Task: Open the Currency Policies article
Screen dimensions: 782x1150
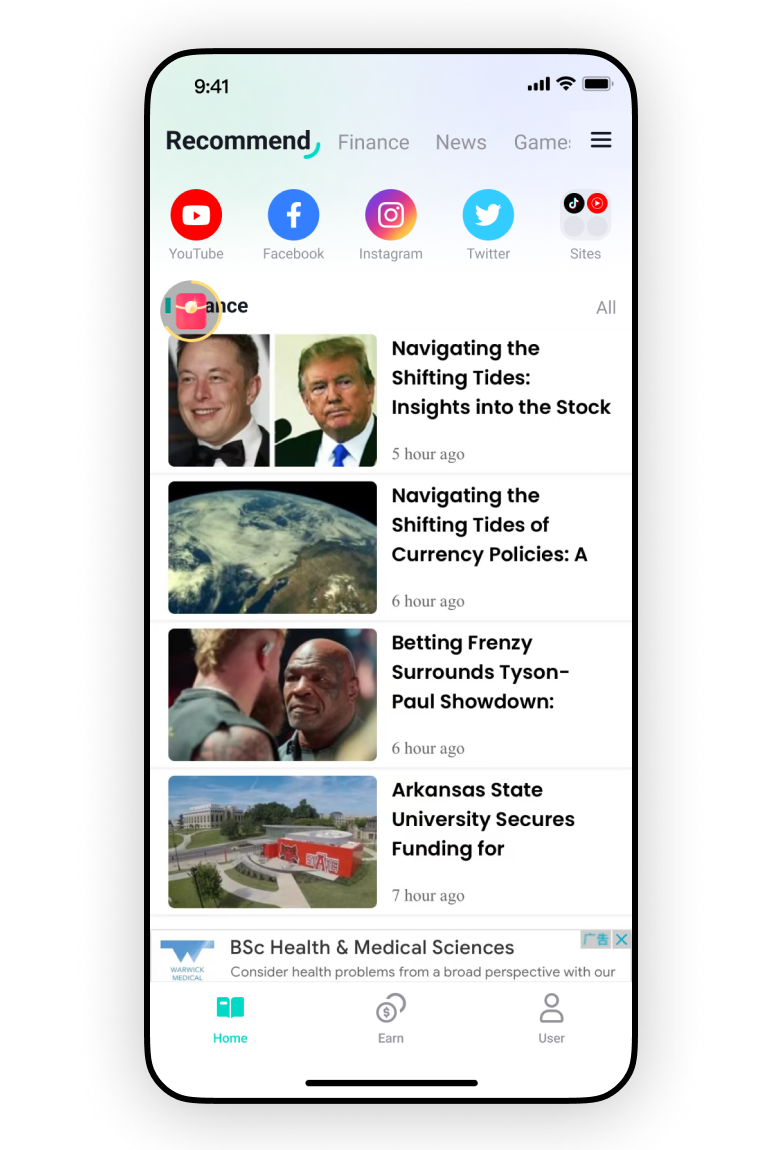Action: pos(489,525)
